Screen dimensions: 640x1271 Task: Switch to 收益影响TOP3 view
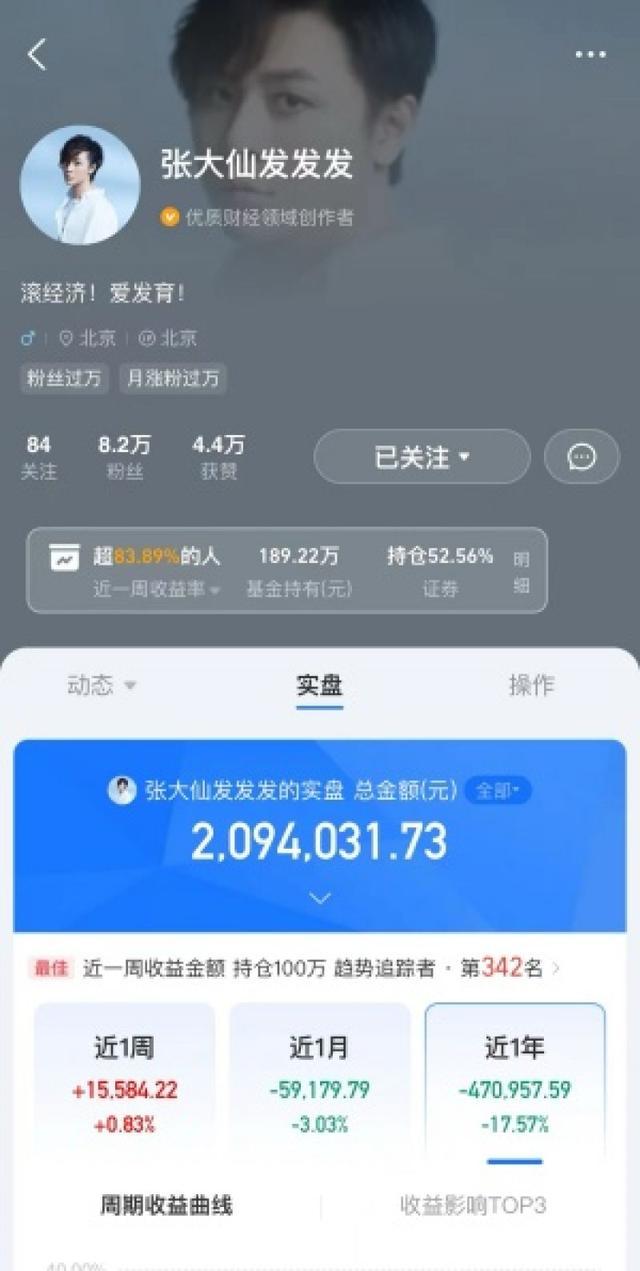tap(473, 1205)
